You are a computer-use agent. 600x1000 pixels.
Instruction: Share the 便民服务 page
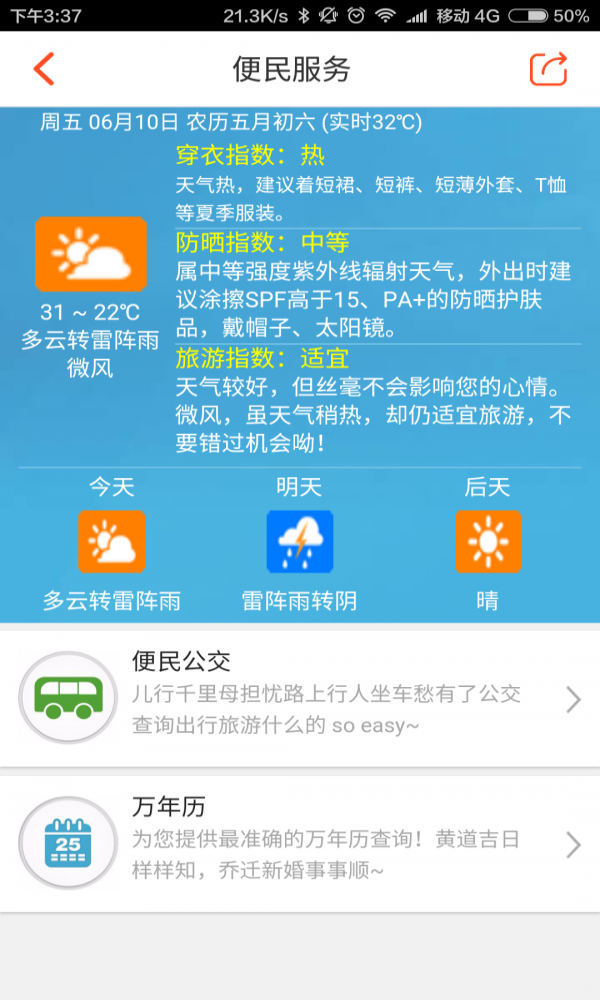tap(548, 69)
